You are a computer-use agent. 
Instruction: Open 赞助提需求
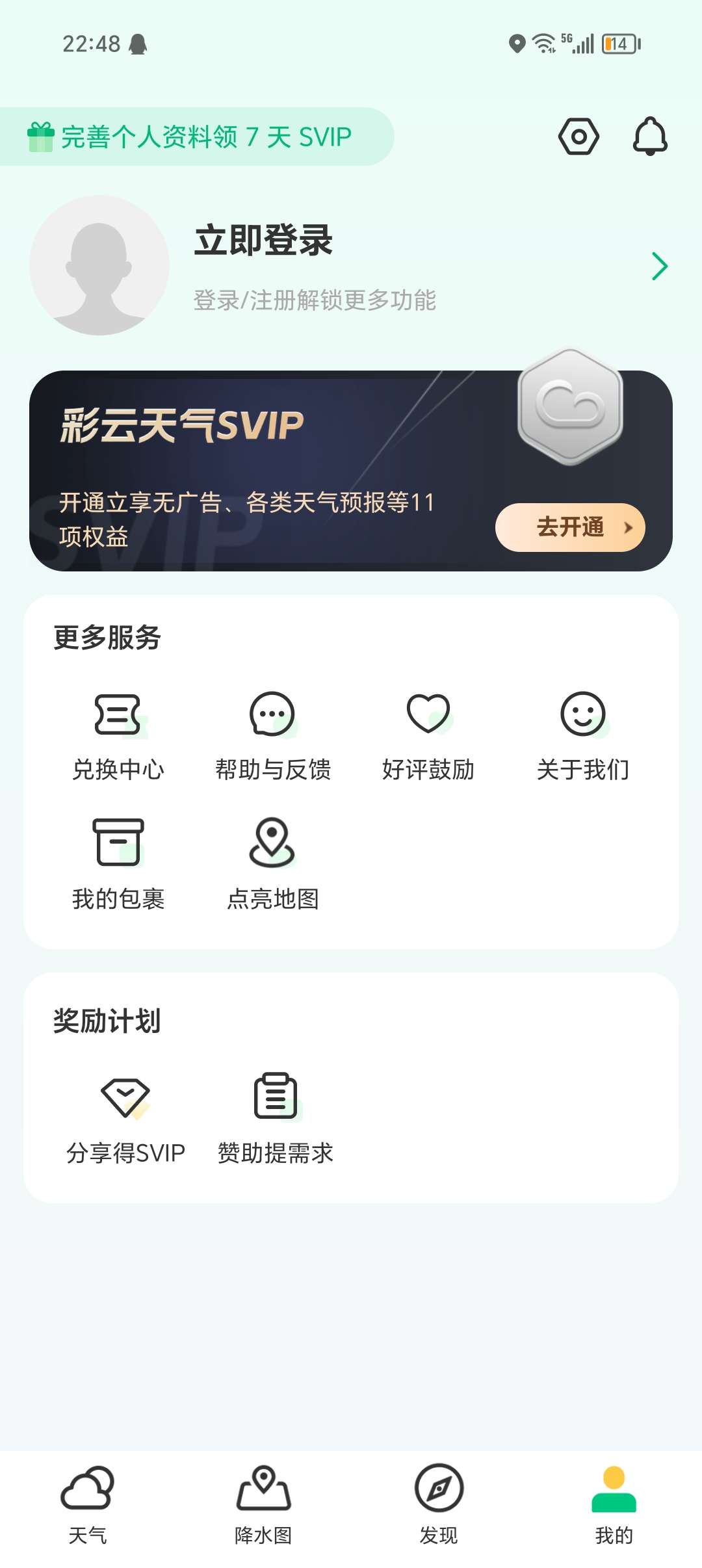(276, 1118)
